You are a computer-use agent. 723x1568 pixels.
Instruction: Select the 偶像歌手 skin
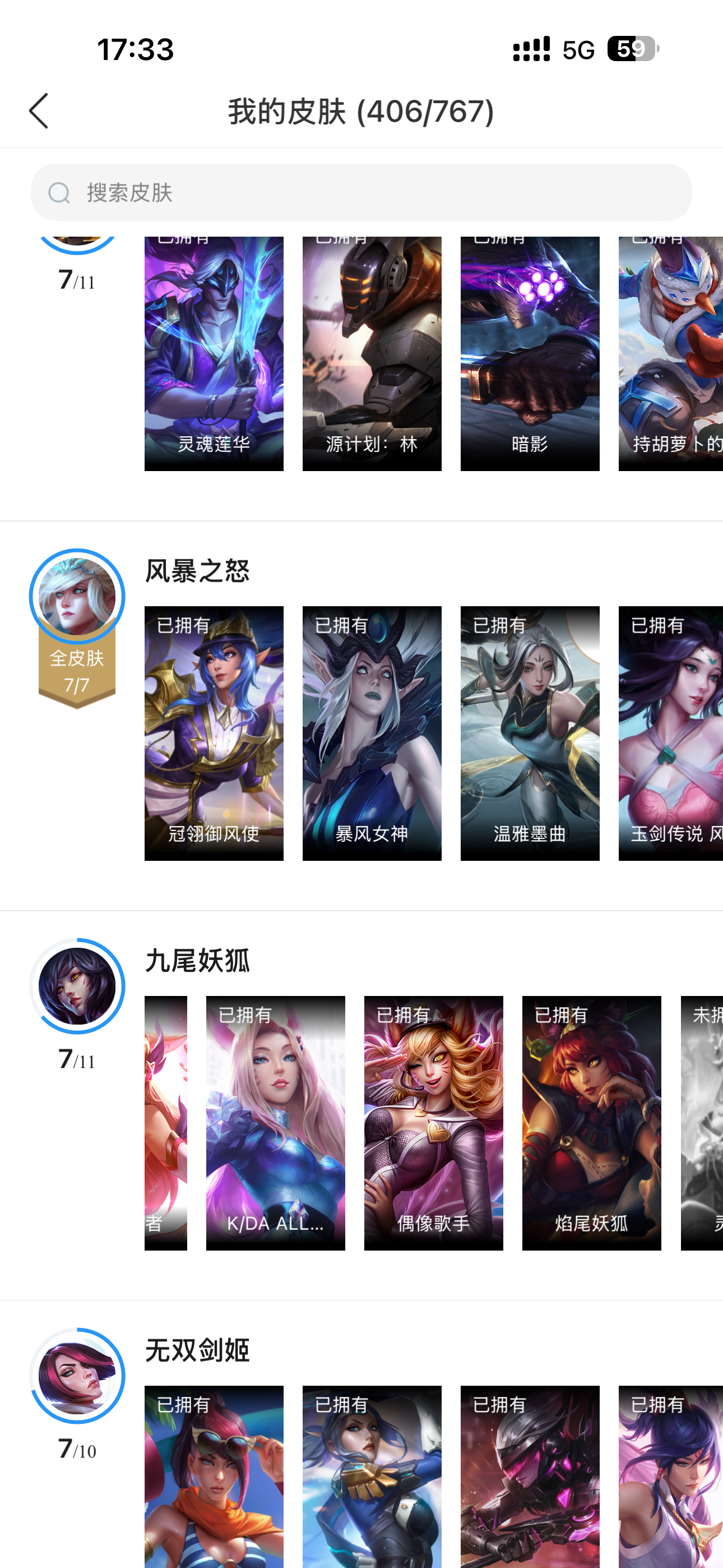pos(433,1123)
